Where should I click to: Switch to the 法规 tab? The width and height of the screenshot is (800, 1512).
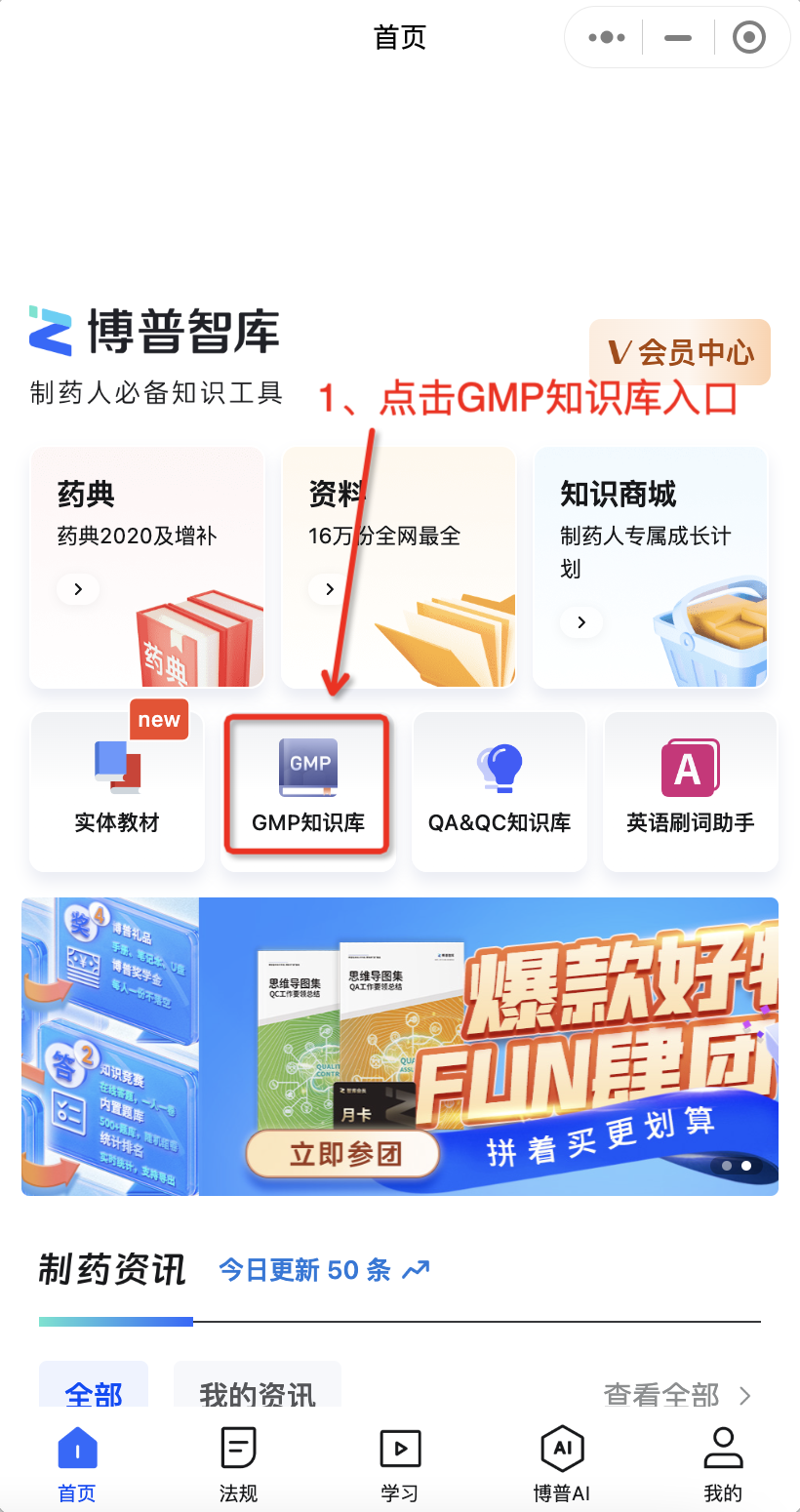point(239,1463)
